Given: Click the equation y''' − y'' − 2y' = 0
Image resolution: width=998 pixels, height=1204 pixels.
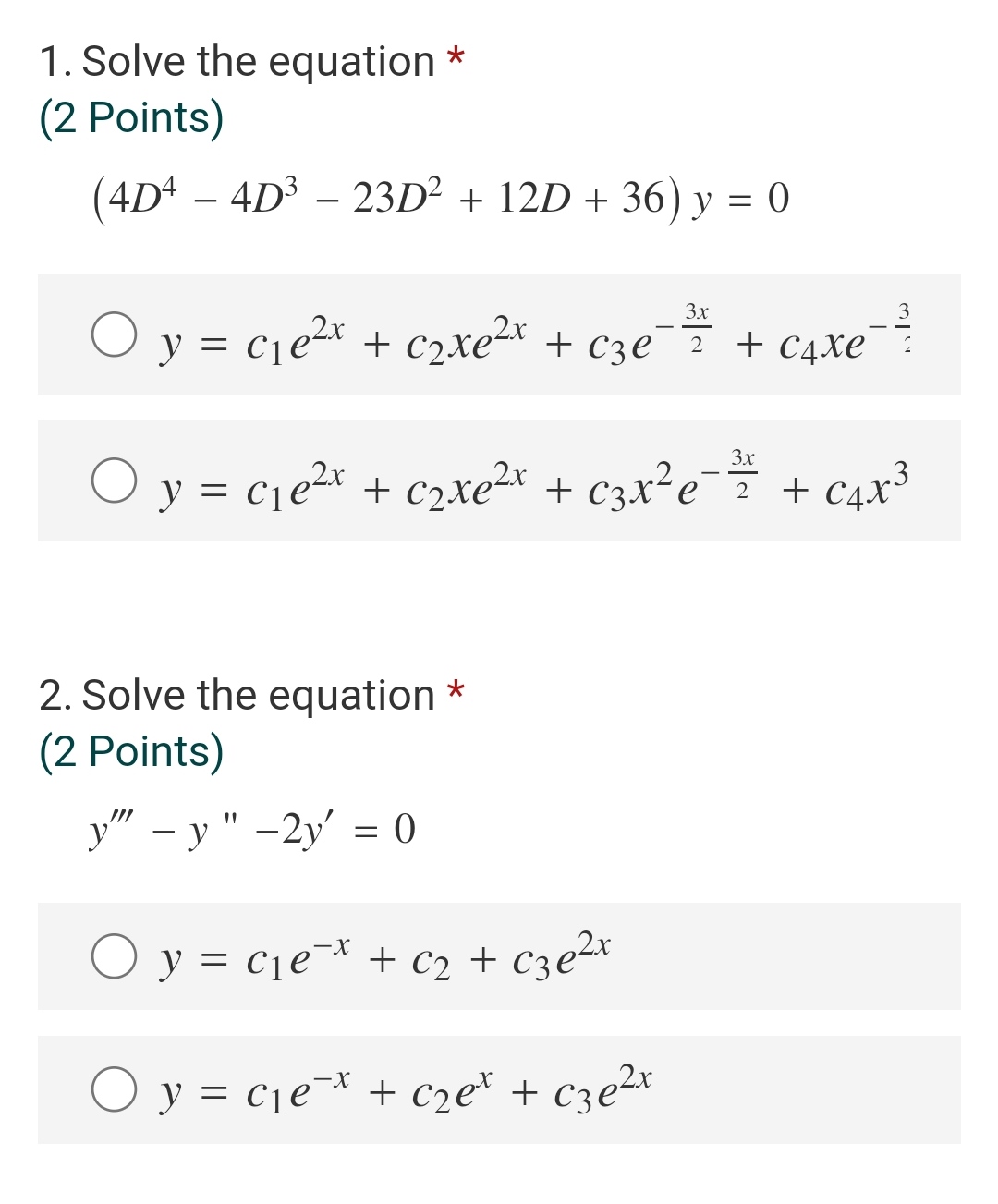Looking at the screenshot, I should click(x=249, y=829).
